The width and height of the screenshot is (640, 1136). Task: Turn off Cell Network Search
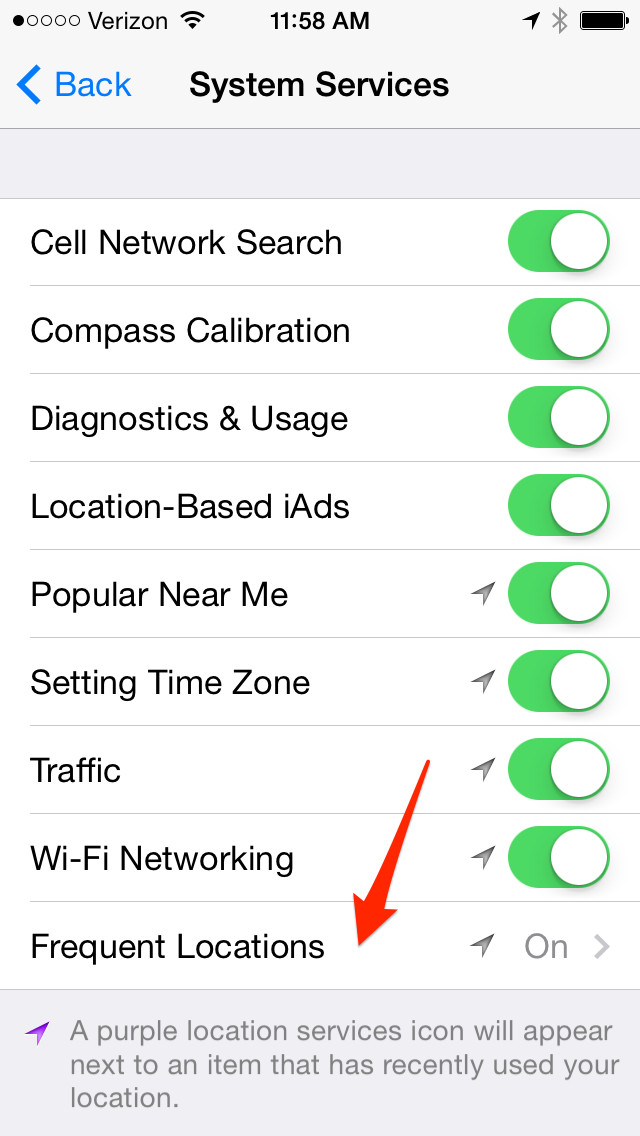(x=558, y=242)
